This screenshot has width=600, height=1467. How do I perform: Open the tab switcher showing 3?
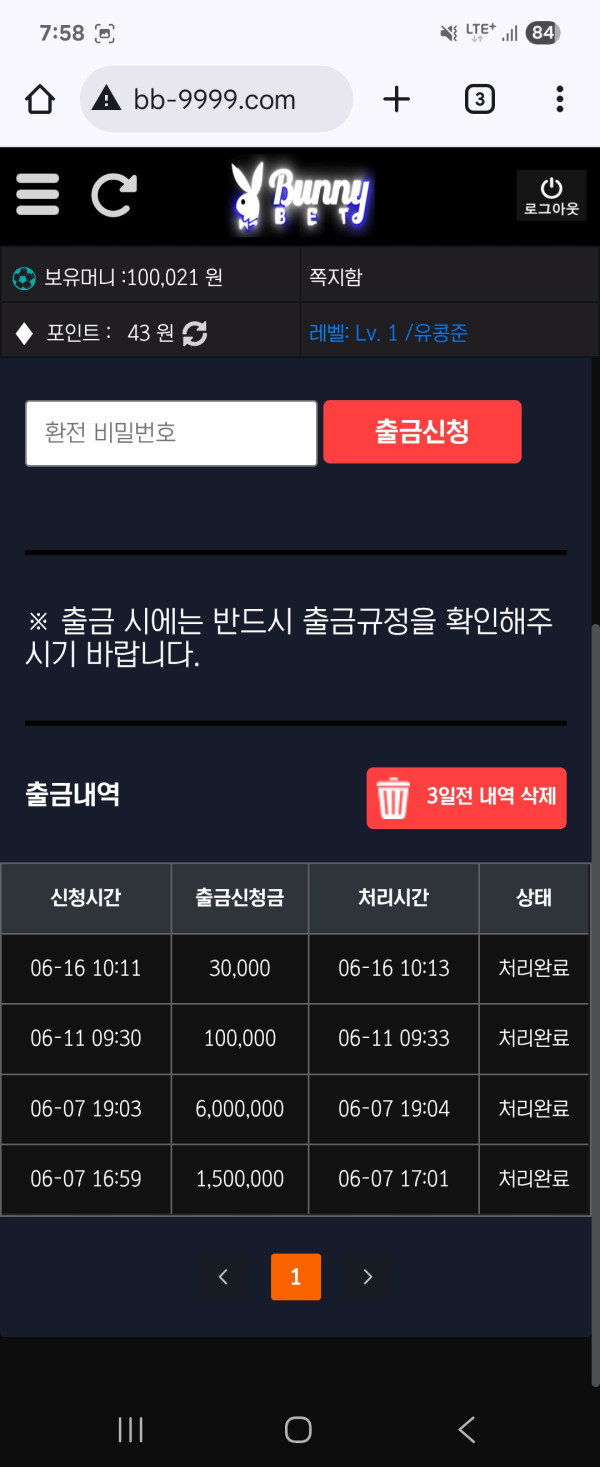pyautogui.click(x=480, y=99)
